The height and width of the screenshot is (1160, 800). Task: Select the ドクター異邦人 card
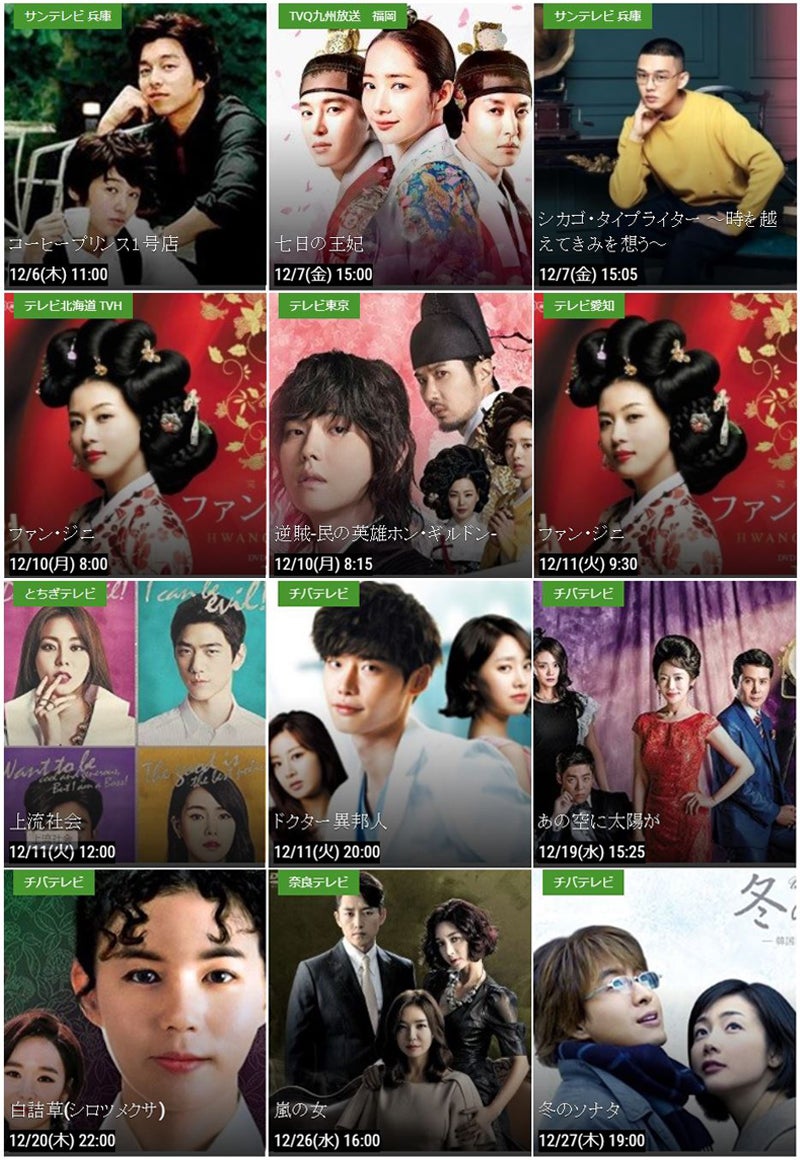pos(400,722)
